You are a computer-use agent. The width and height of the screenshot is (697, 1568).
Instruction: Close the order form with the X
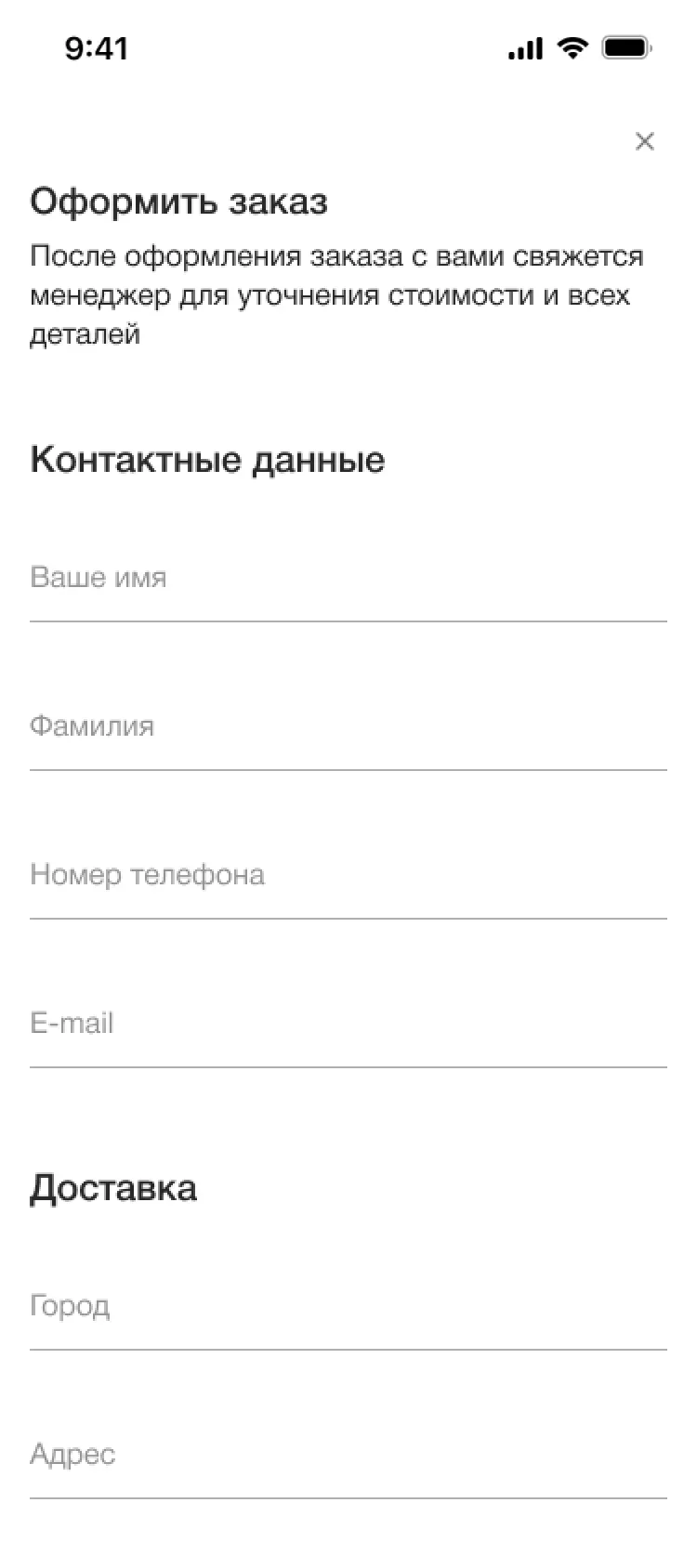(644, 141)
